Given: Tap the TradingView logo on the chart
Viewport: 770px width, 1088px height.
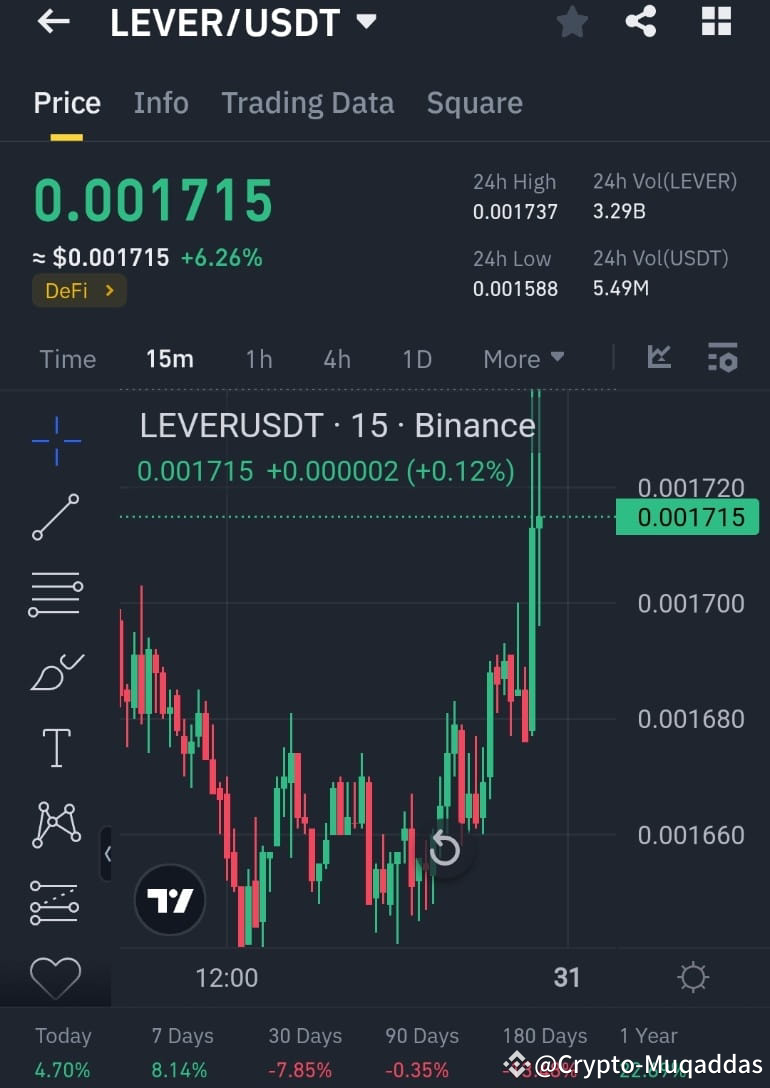Looking at the screenshot, I should 169,899.
